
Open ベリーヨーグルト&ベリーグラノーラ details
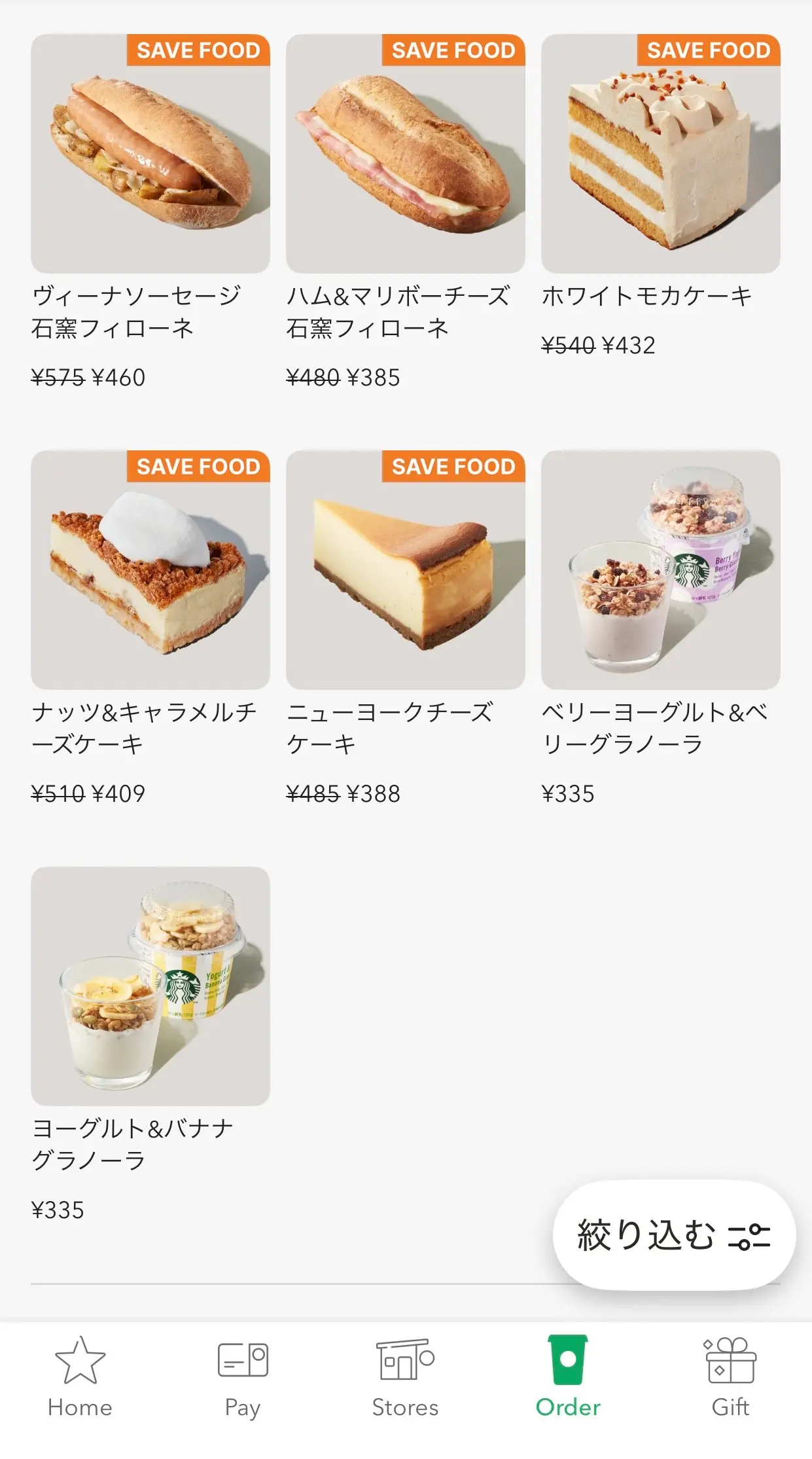660,570
